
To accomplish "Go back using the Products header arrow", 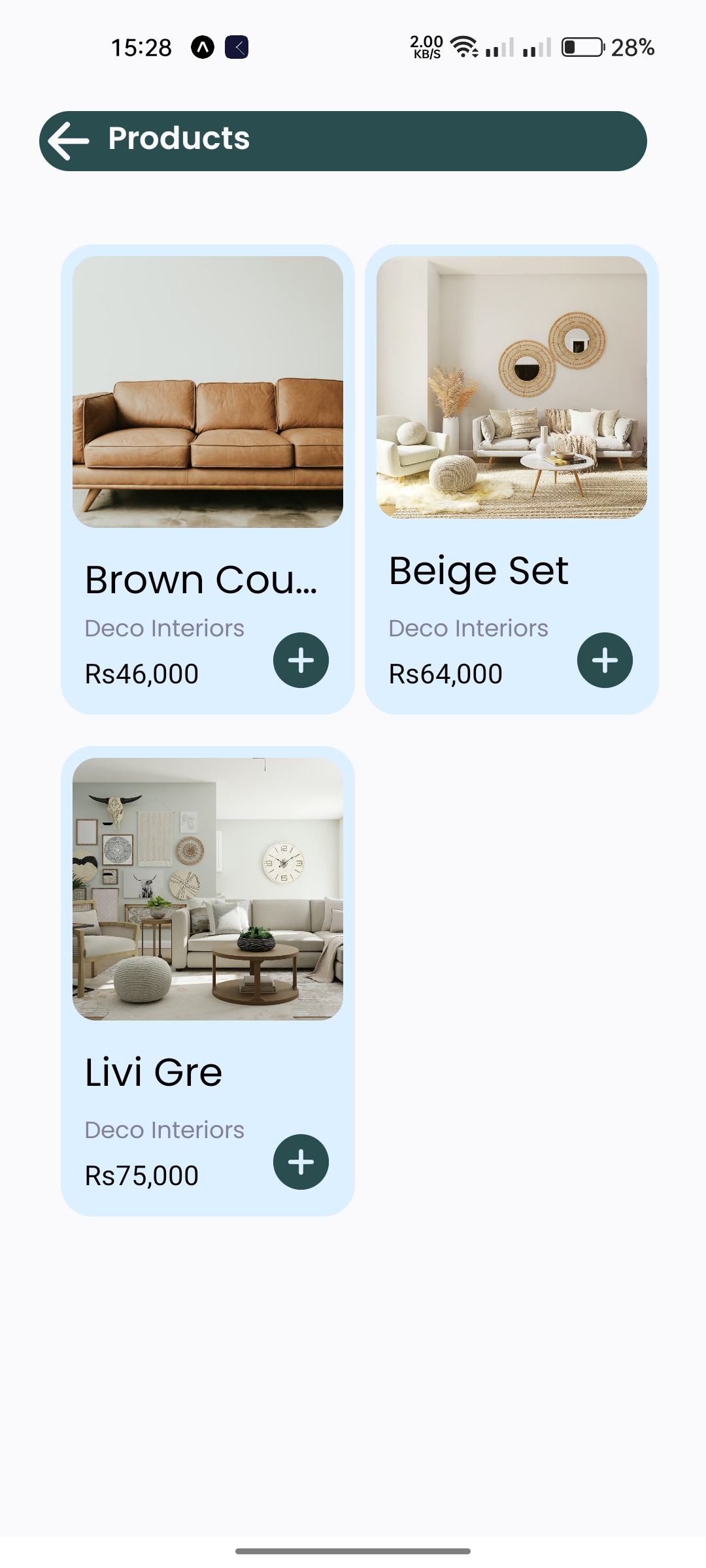I will pos(69,140).
